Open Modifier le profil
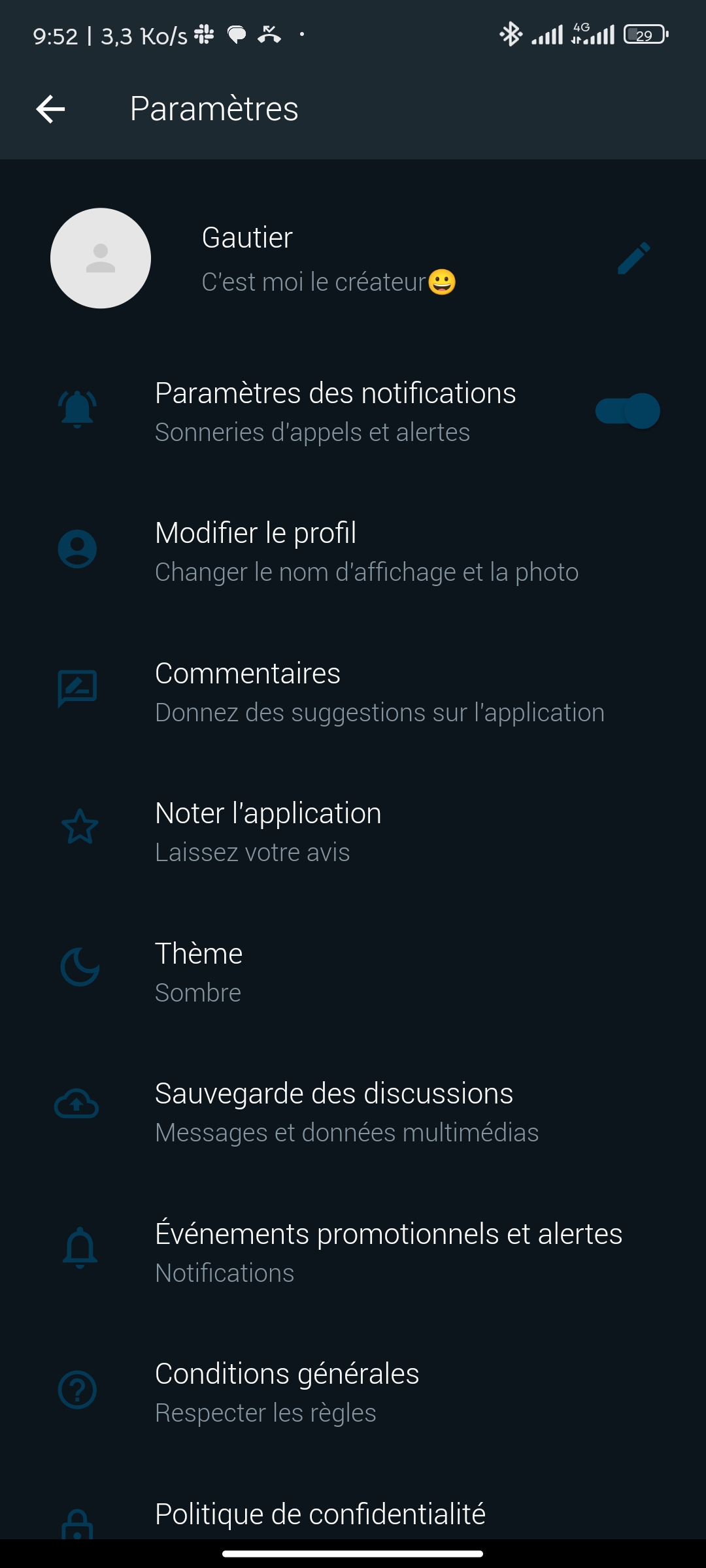706x1568 pixels. [x=353, y=551]
